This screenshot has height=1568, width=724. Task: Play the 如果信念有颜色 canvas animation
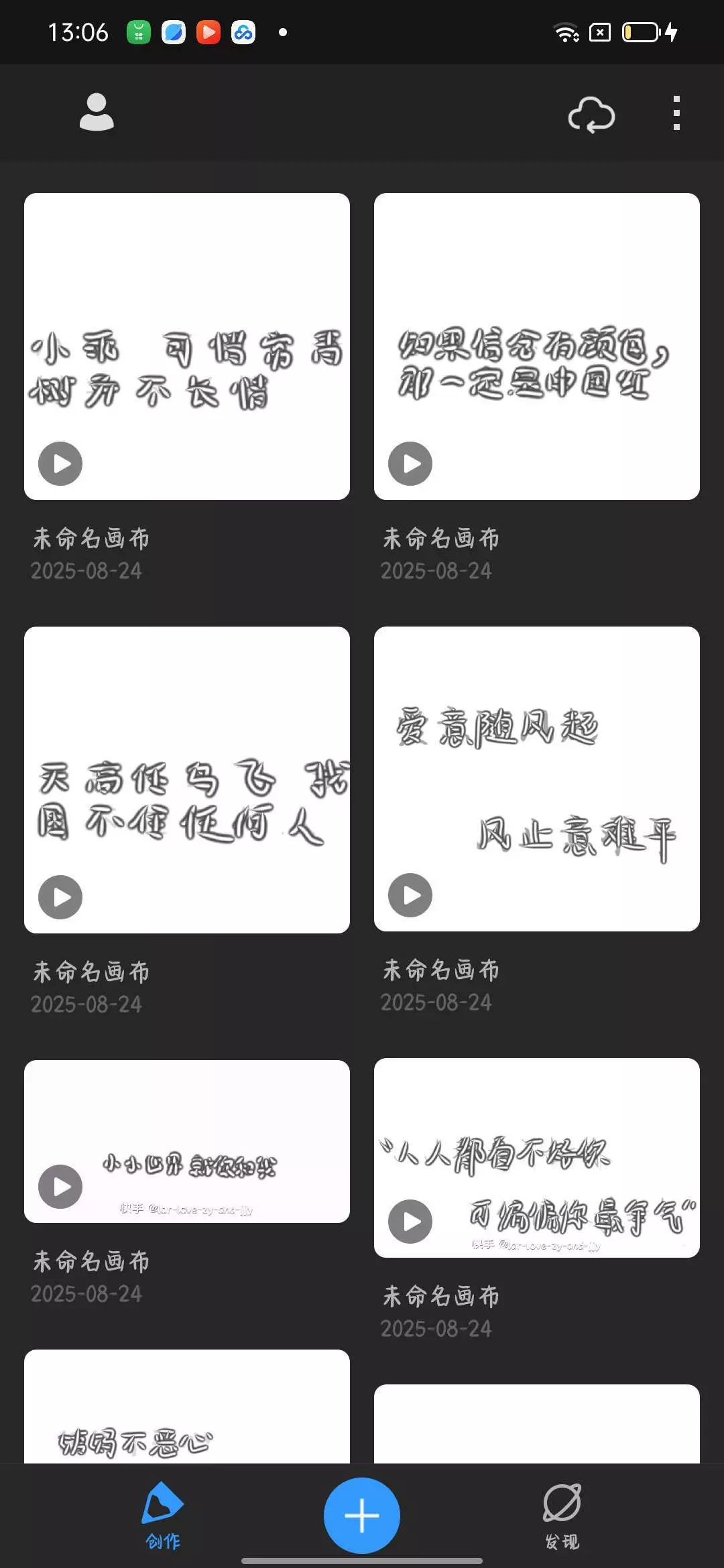click(410, 464)
